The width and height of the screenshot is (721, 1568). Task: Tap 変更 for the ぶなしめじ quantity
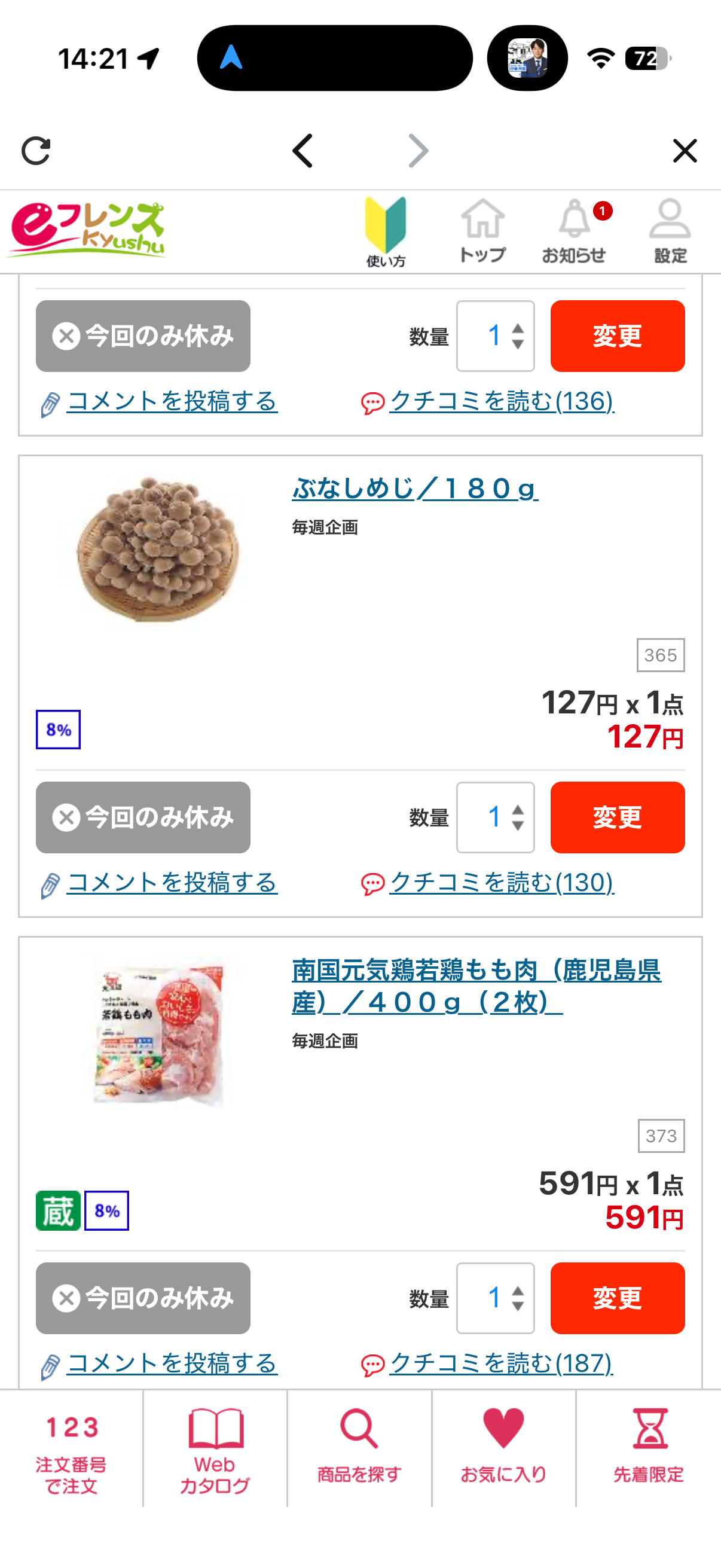point(617,817)
